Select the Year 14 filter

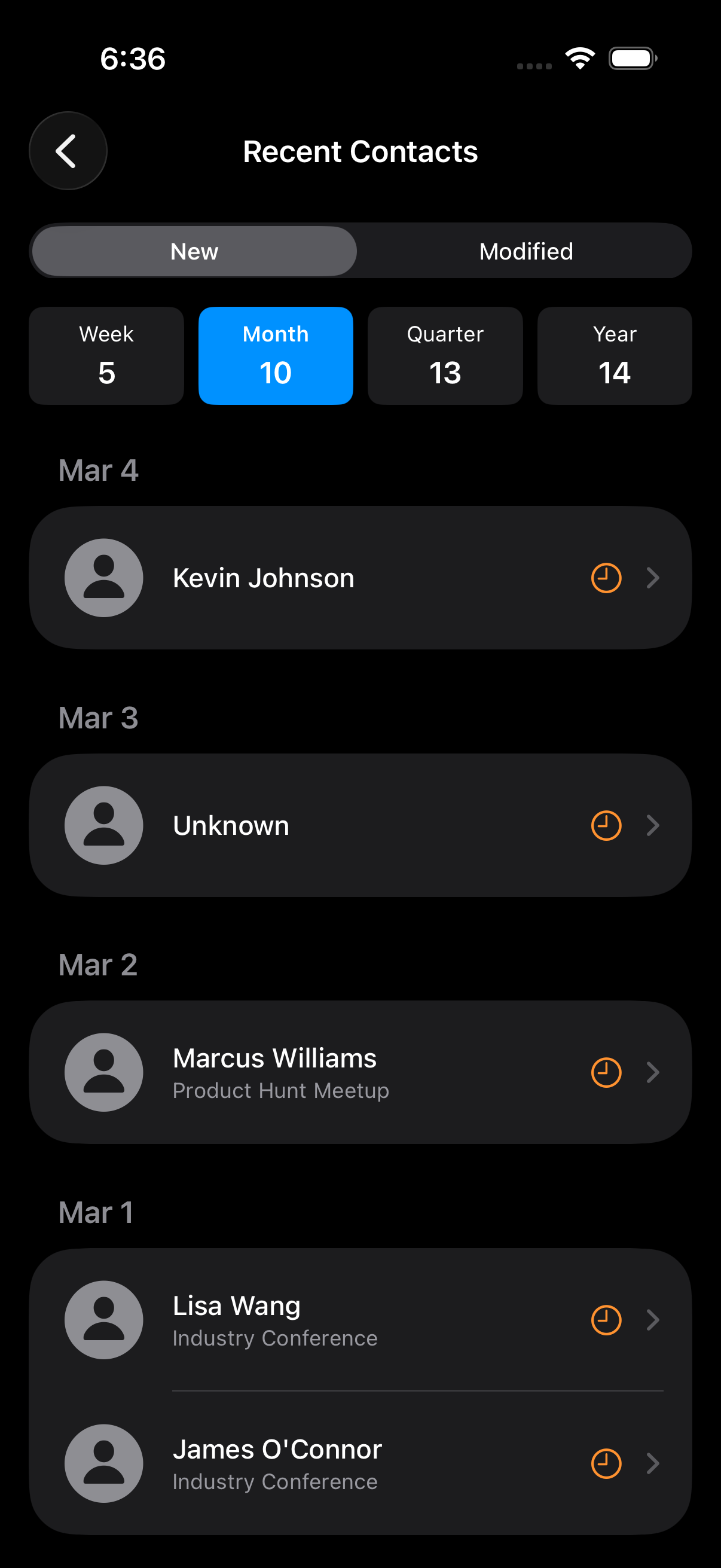pos(614,355)
